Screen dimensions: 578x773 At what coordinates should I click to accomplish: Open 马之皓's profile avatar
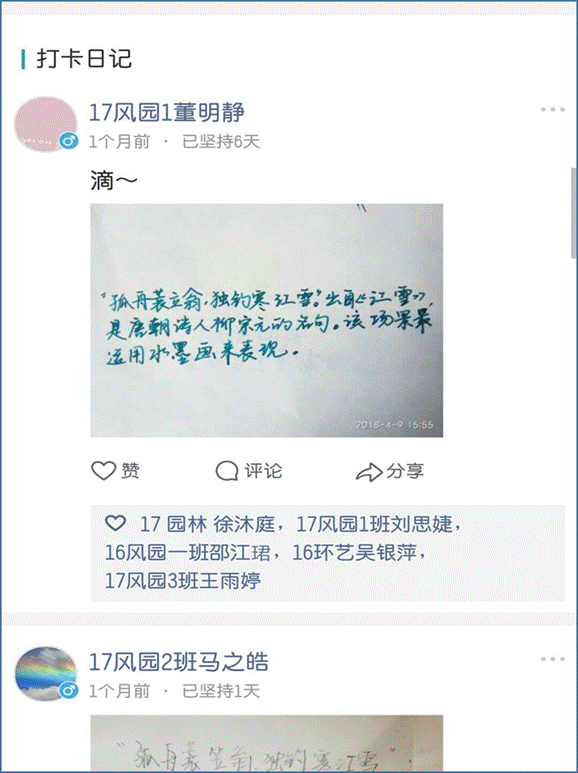45,673
